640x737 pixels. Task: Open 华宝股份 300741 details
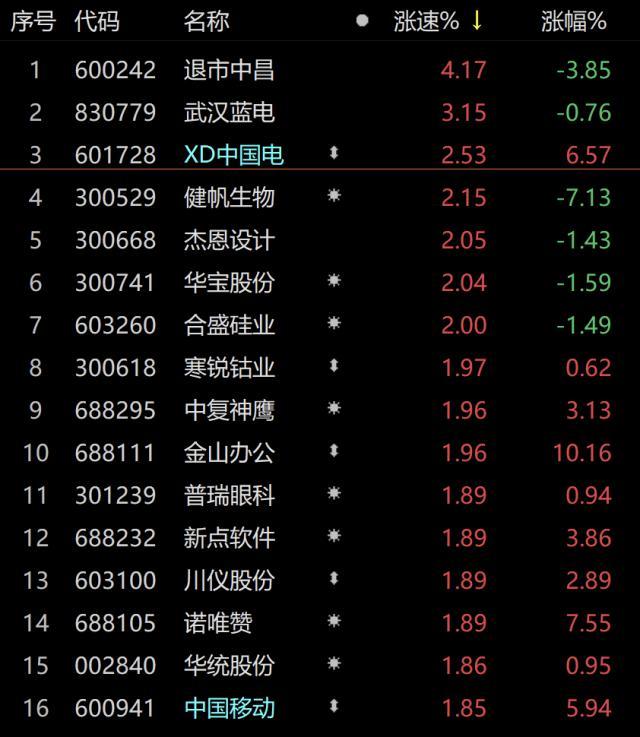click(x=229, y=283)
